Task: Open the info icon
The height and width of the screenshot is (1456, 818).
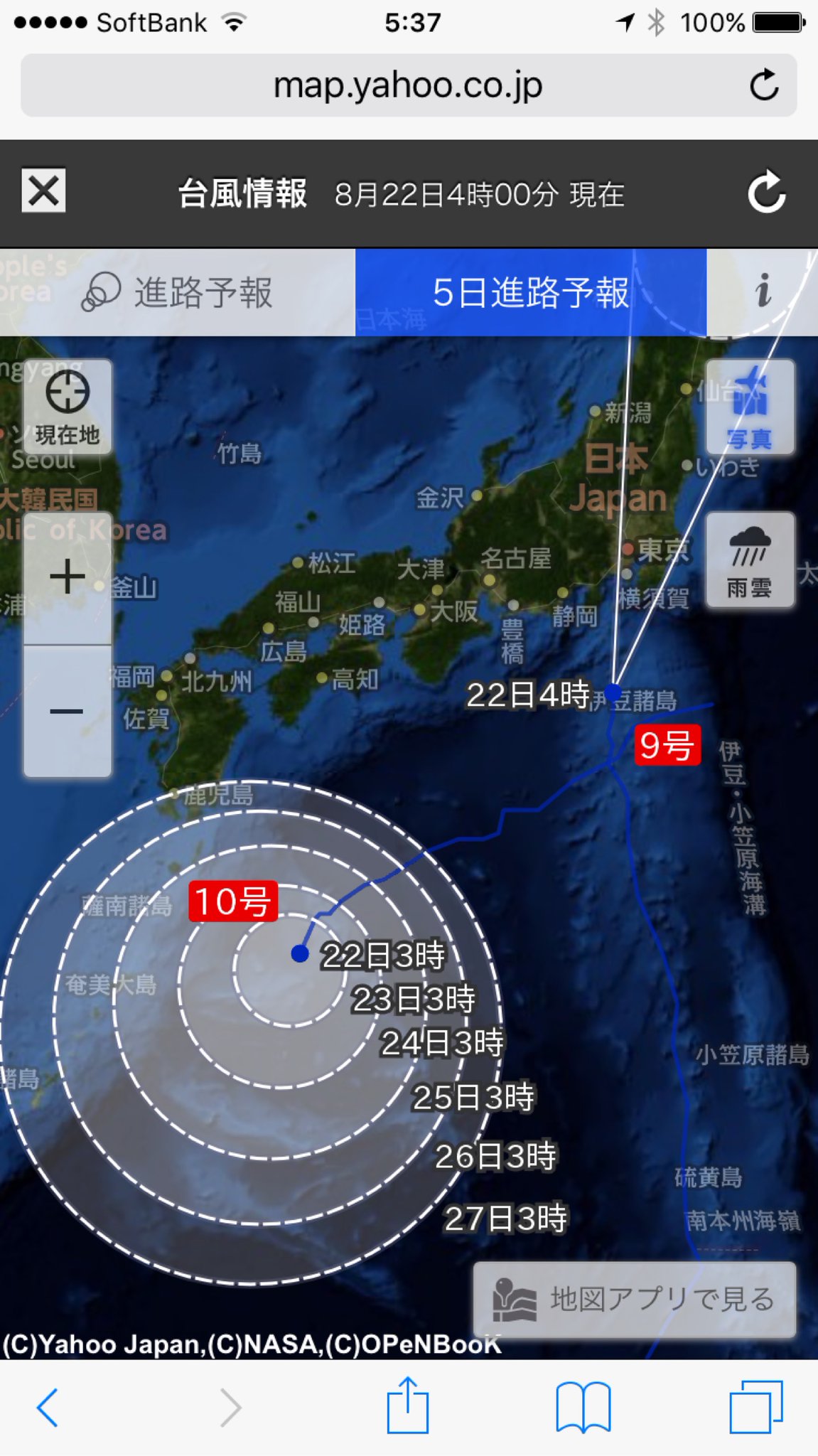Action: point(763,291)
